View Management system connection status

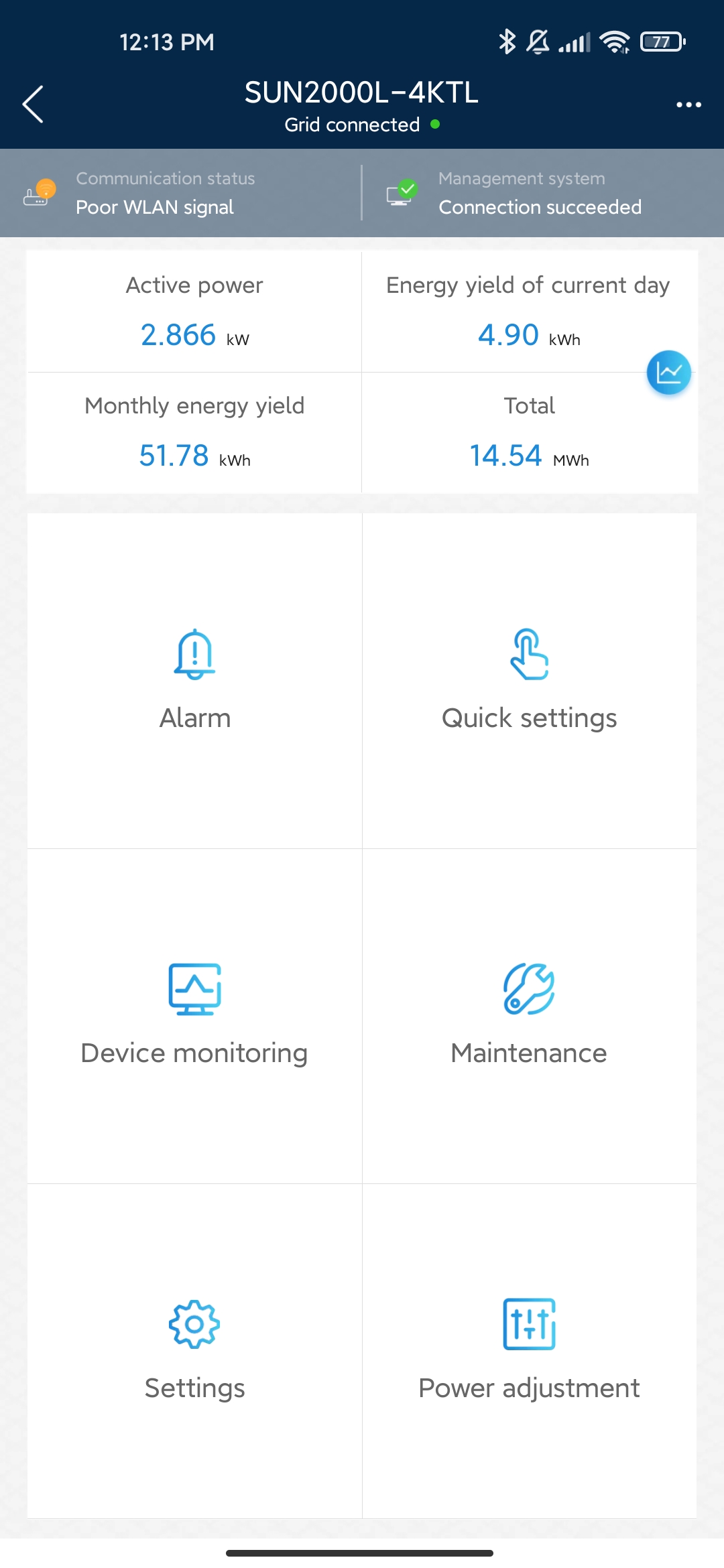pyautogui.click(x=543, y=193)
